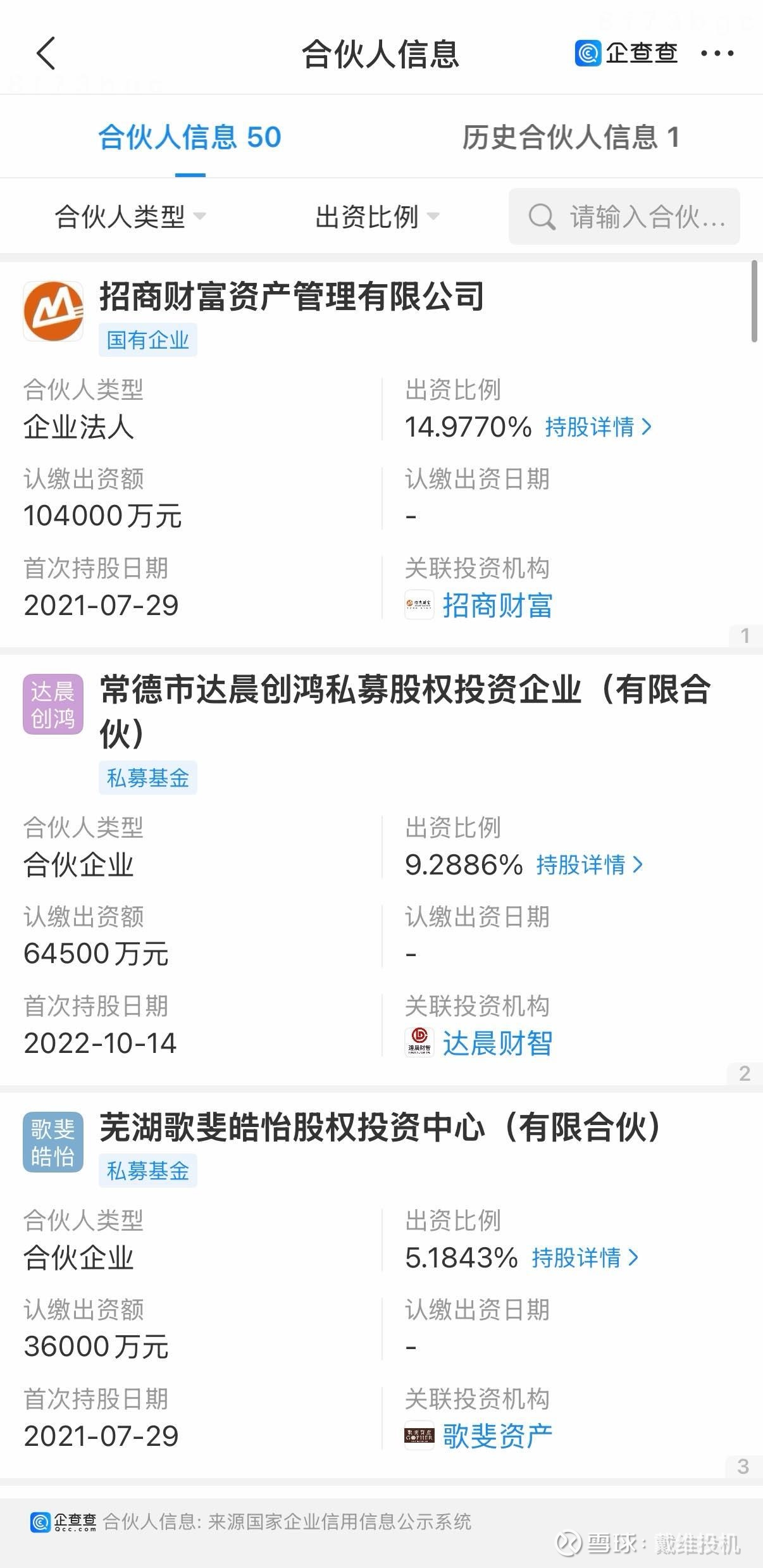Select the 达晨创鸿 purple logo avatar

coord(53,702)
